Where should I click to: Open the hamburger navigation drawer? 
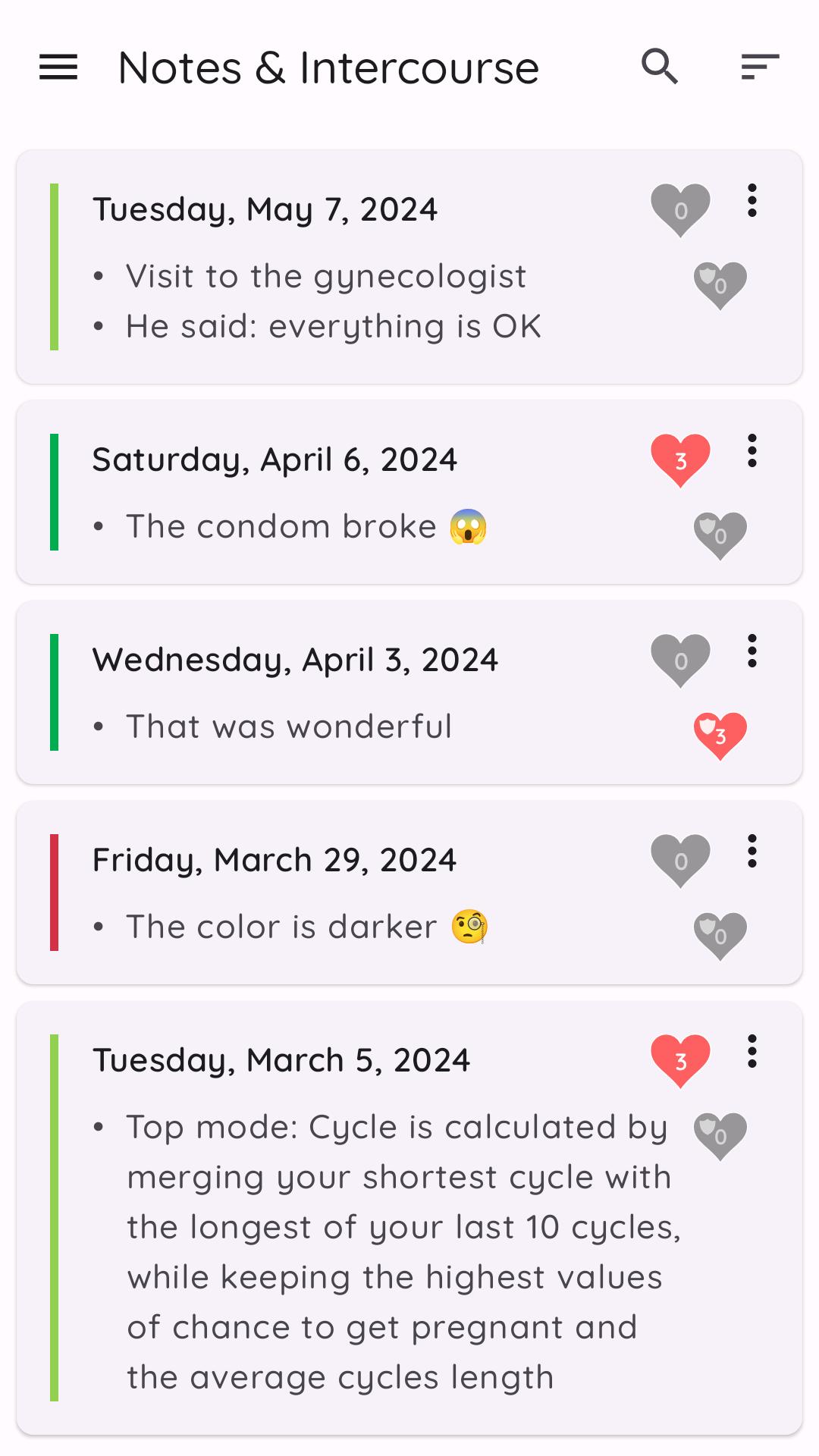(x=58, y=67)
